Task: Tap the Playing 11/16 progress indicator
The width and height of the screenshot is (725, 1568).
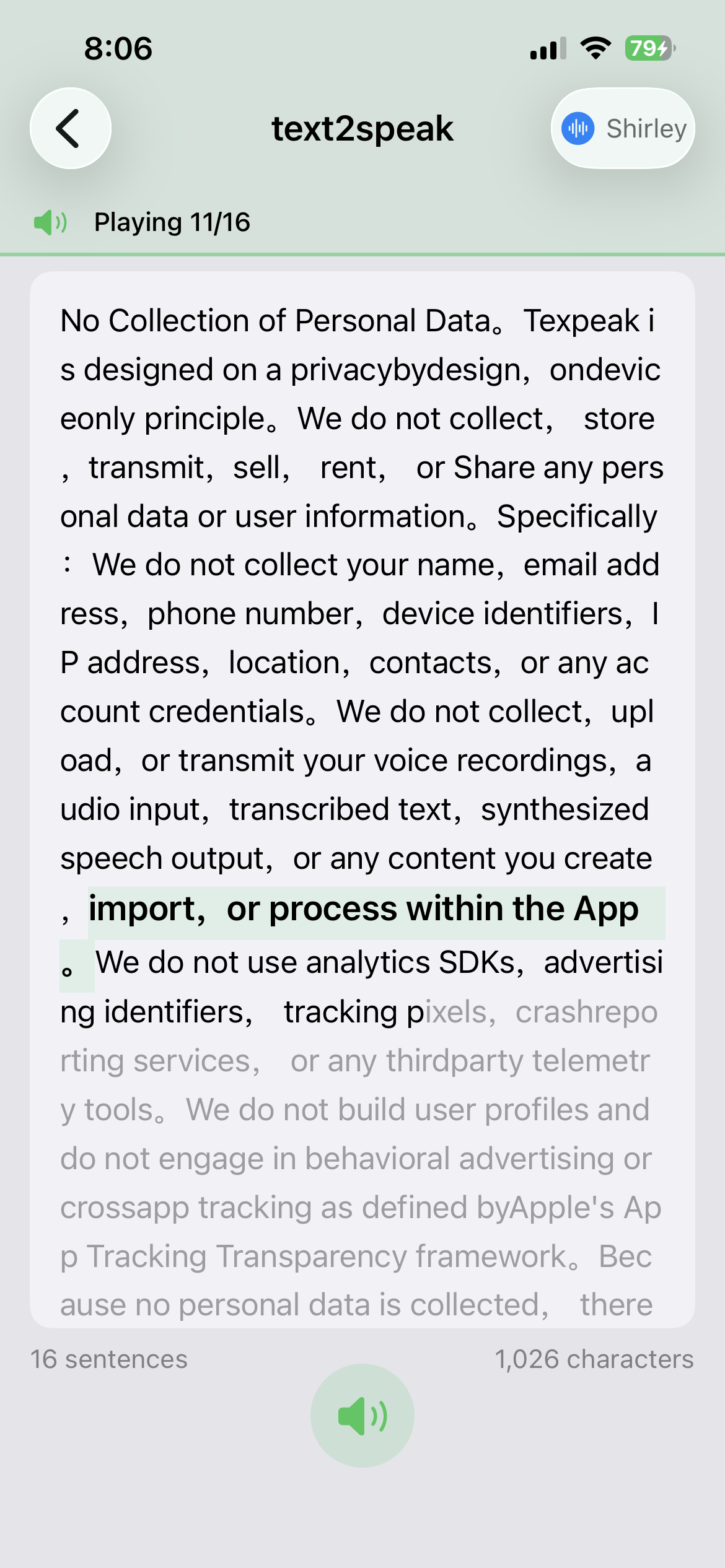Action: (x=174, y=222)
